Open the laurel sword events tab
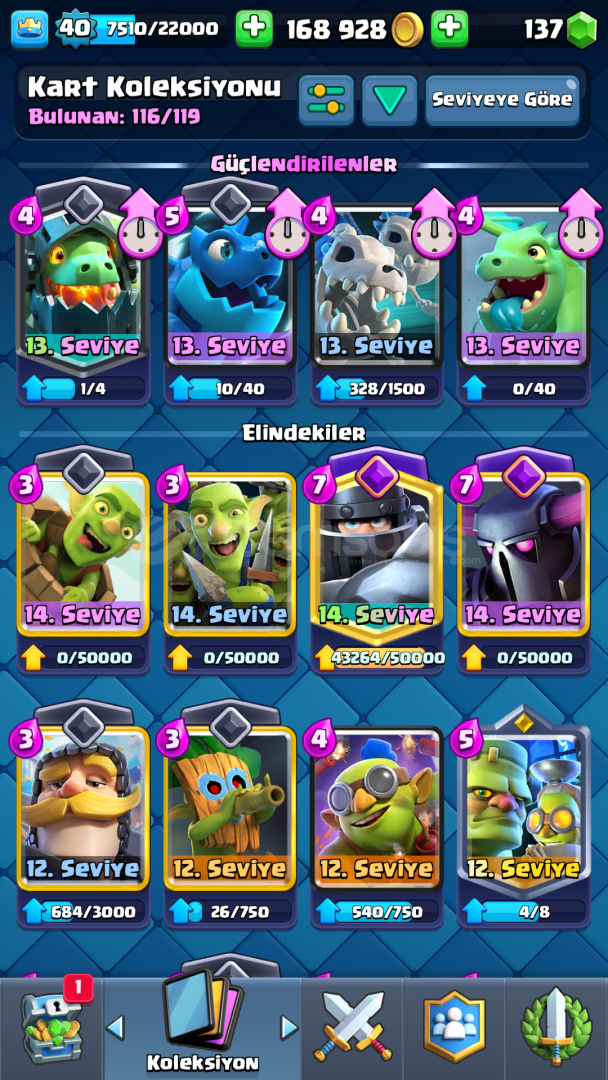The image size is (608, 1080). 556,1028
